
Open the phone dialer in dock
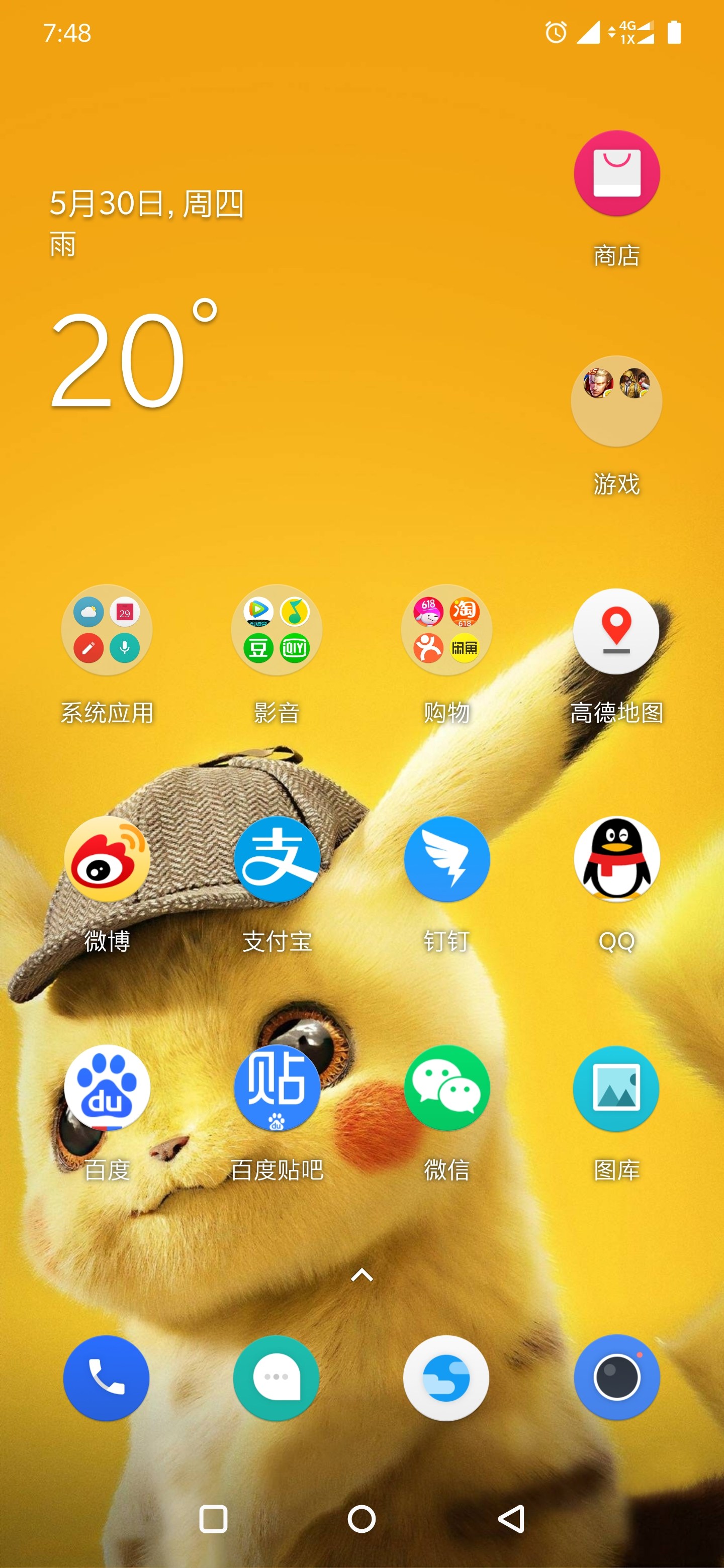tap(107, 1378)
